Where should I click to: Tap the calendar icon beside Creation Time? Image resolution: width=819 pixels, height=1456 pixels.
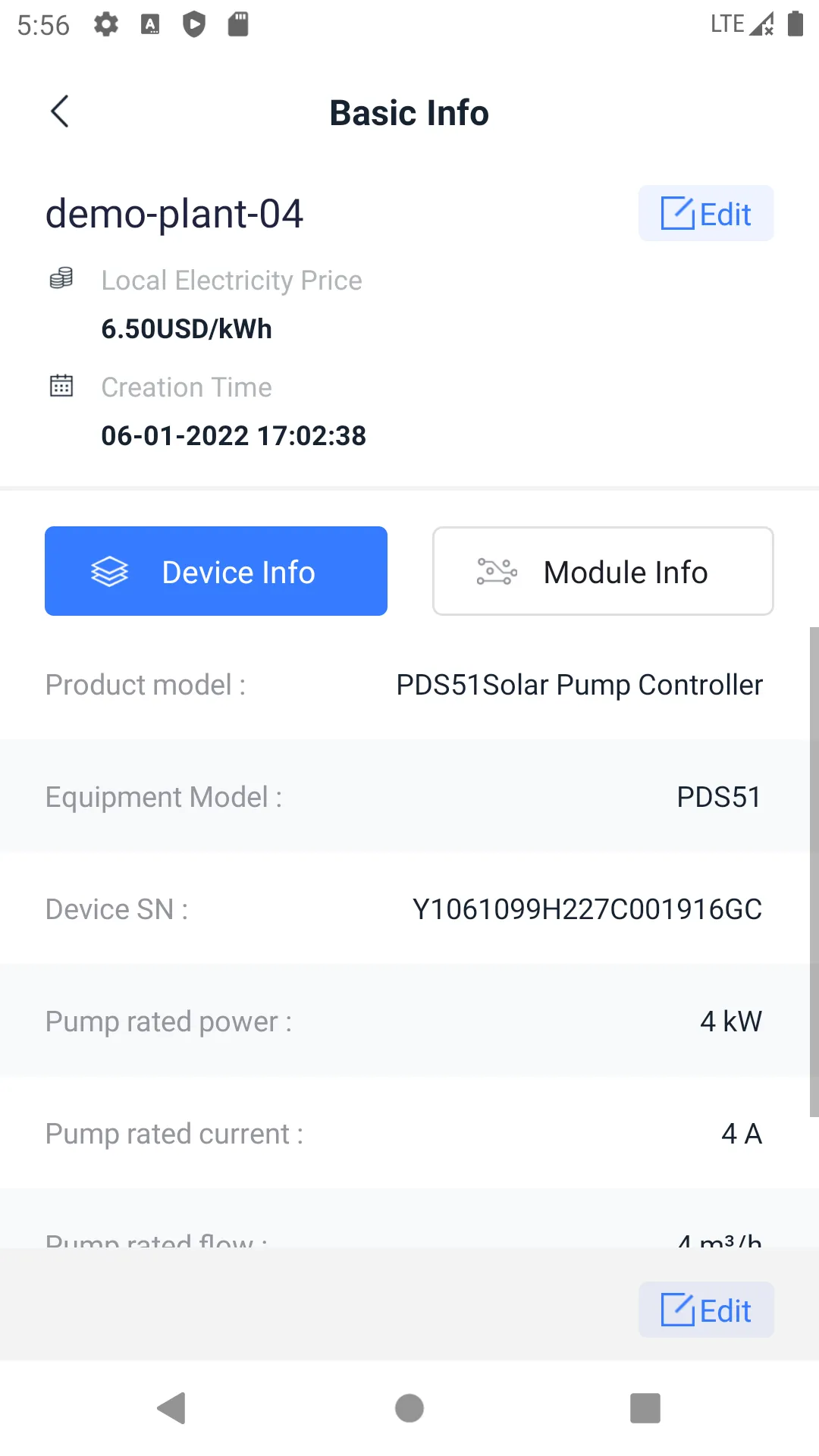tap(61, 385)
